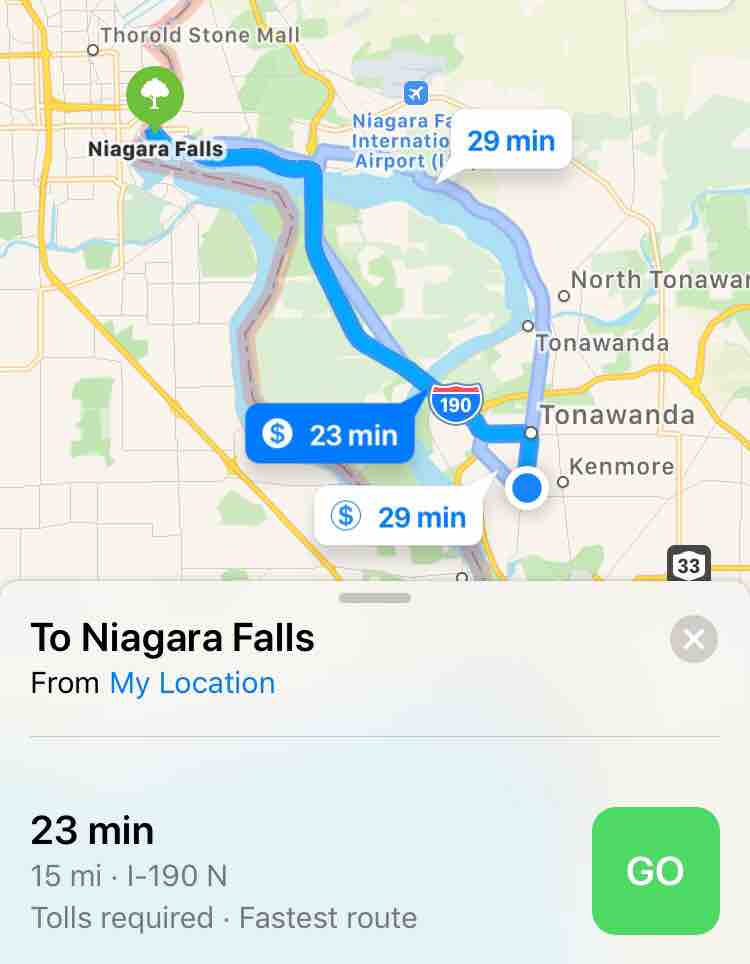The height and width of the screenshot is (964, 750).
Task: Open the 23 min I-190 N route details
Action: [x=225, y=872]
